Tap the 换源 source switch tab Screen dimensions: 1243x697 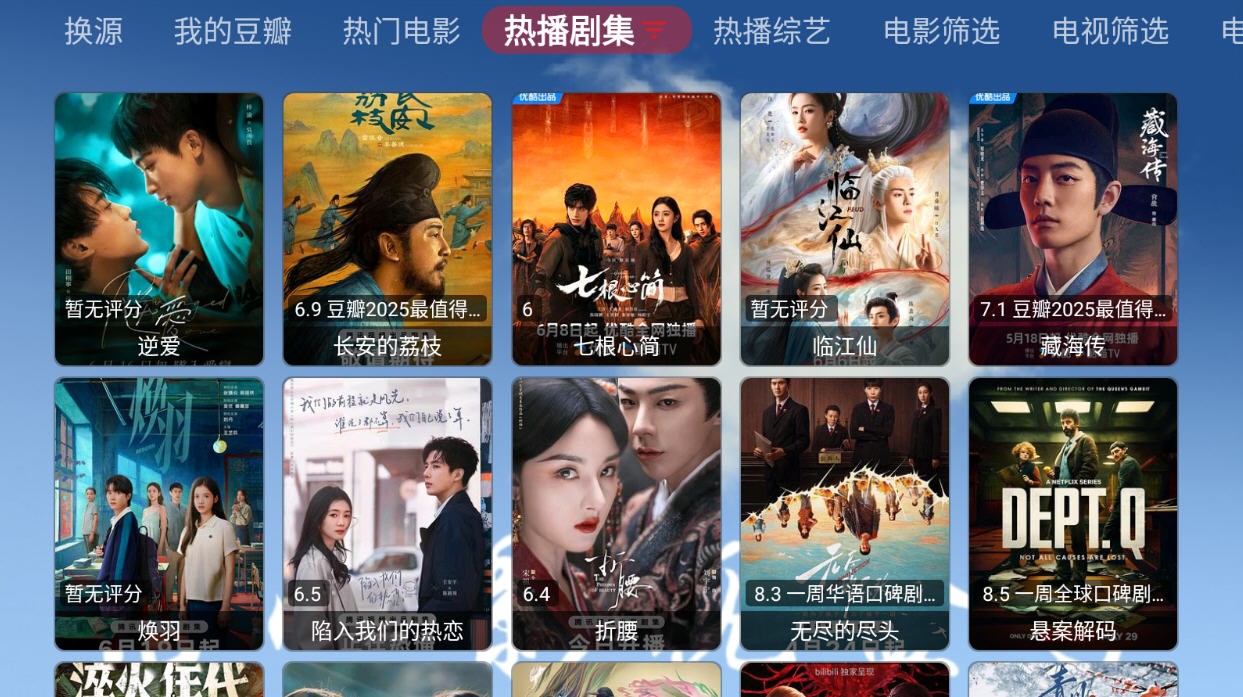[94, 31]
